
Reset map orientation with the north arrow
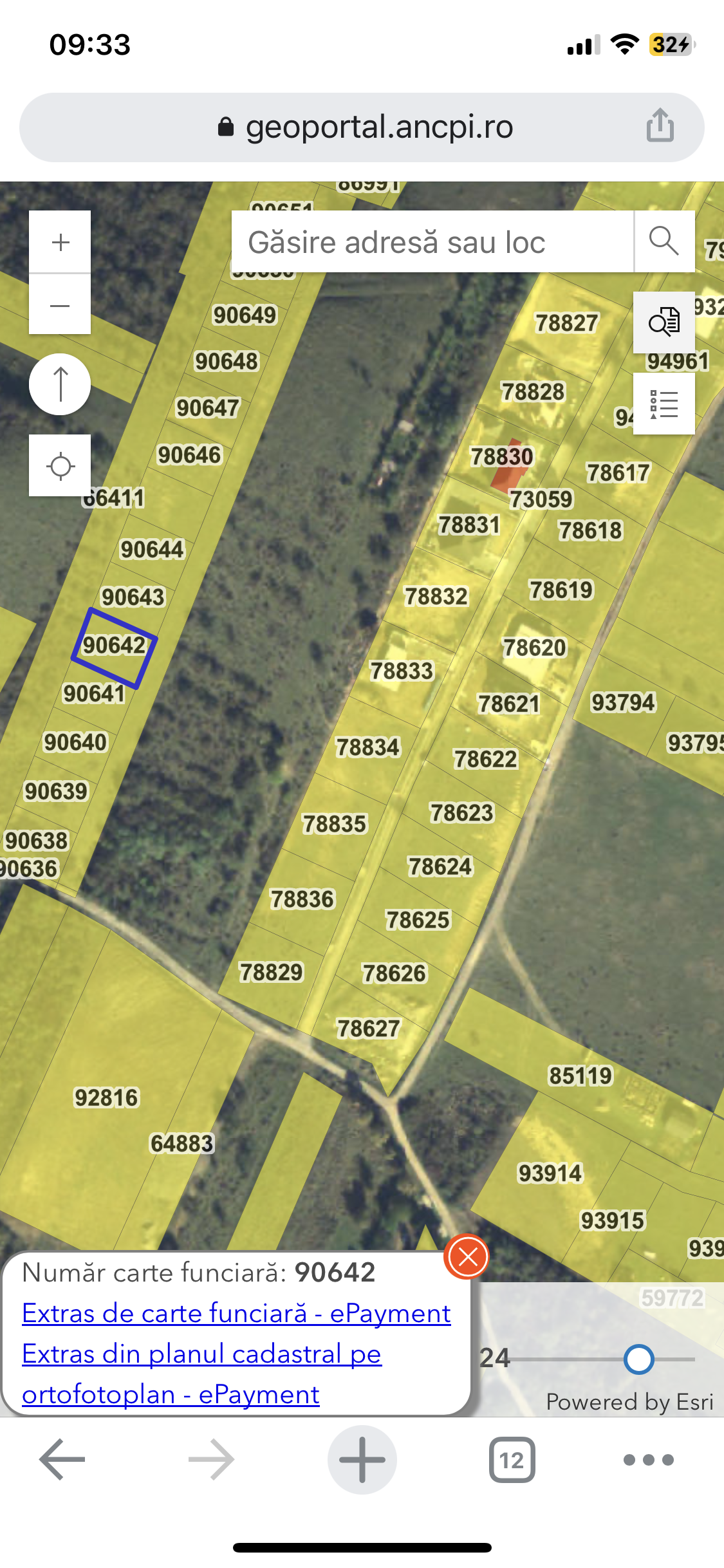(60, 384)
